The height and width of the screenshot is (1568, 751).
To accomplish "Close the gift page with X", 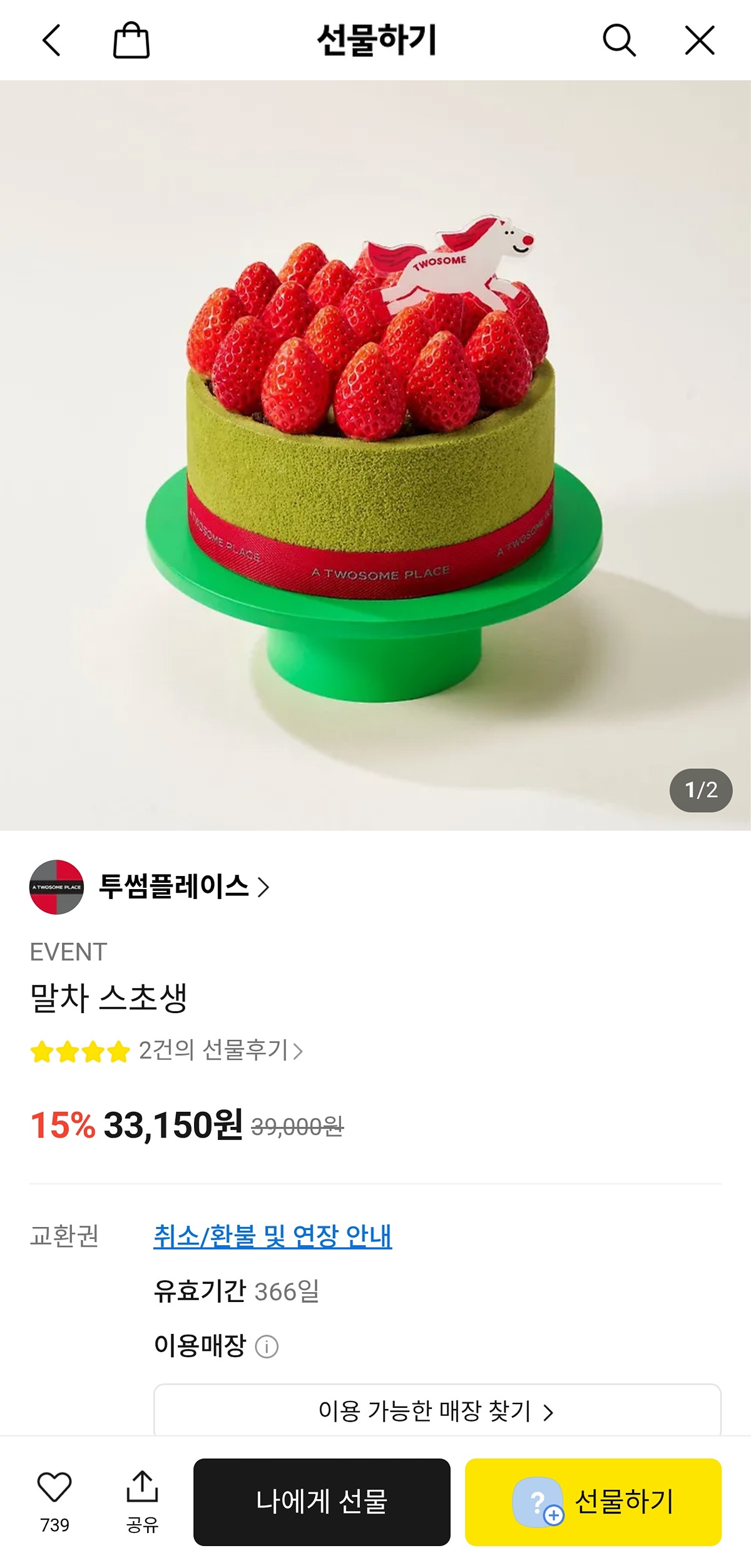I will (700, 41).
